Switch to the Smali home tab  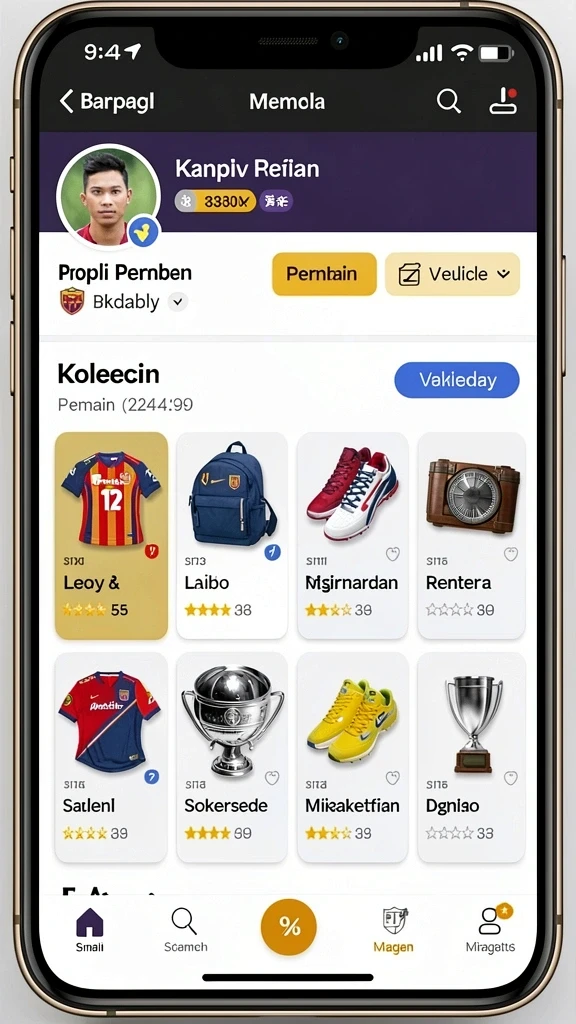pyautogui.click(x=90, y=929)
